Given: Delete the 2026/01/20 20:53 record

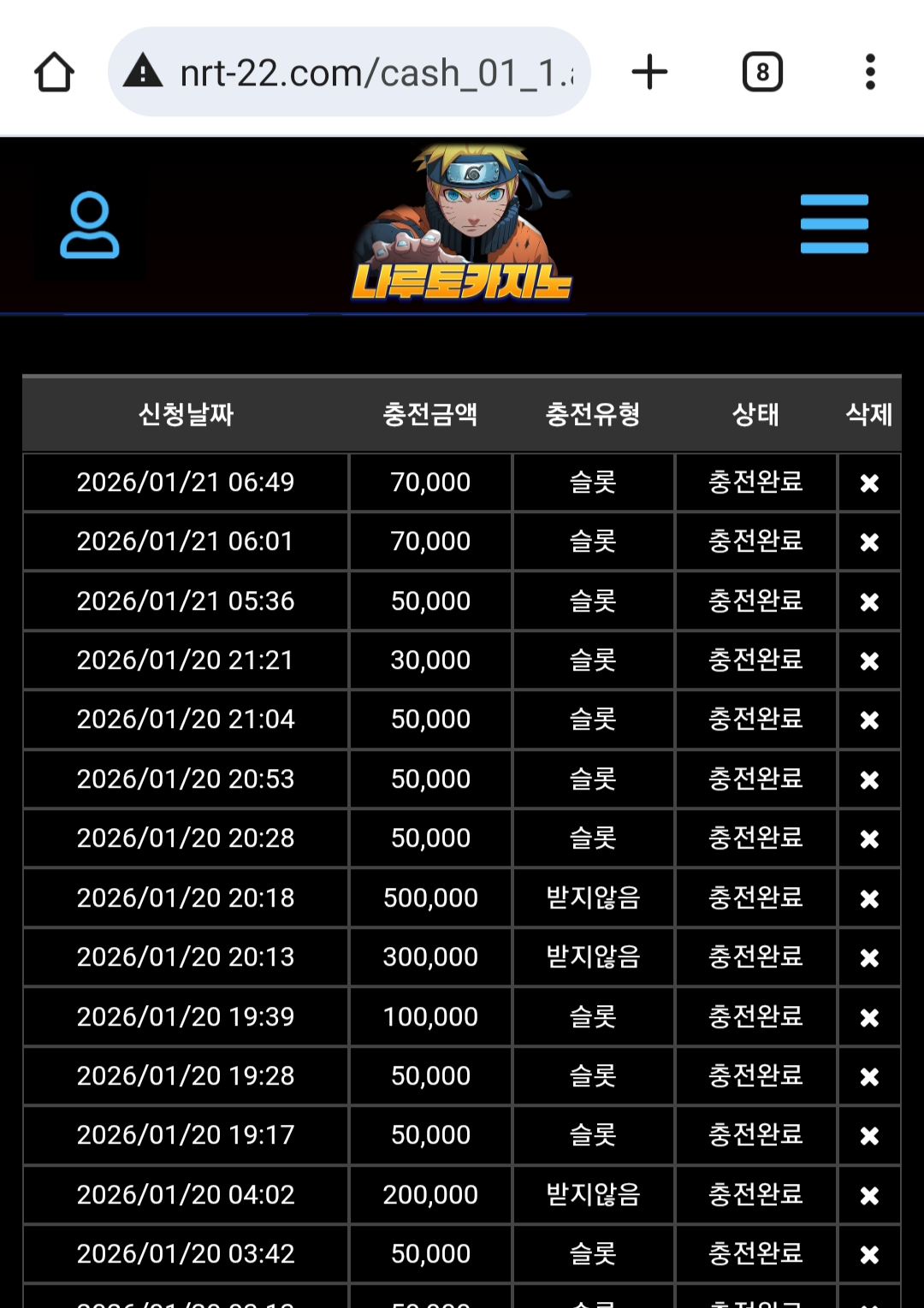Looking at the screenshot, I should pyautogui.click(x=869, y=780).
